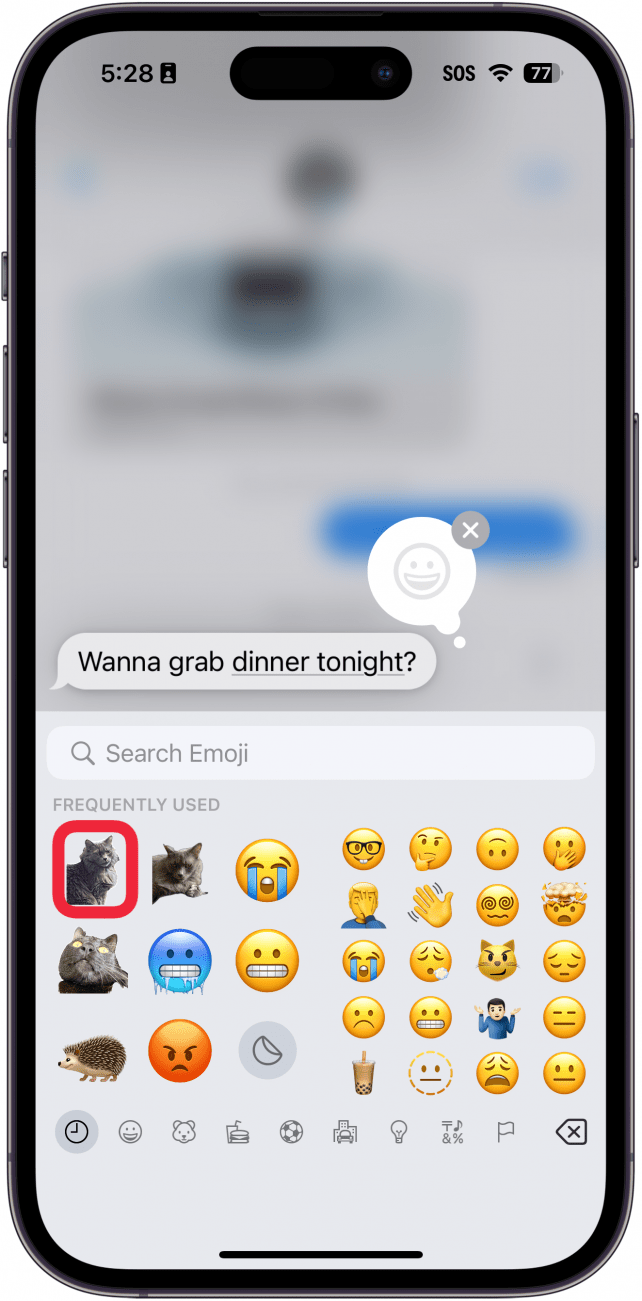Screen dimensions: 642x1301
Task: Pick the waving hand emoji
Action: 430,905
